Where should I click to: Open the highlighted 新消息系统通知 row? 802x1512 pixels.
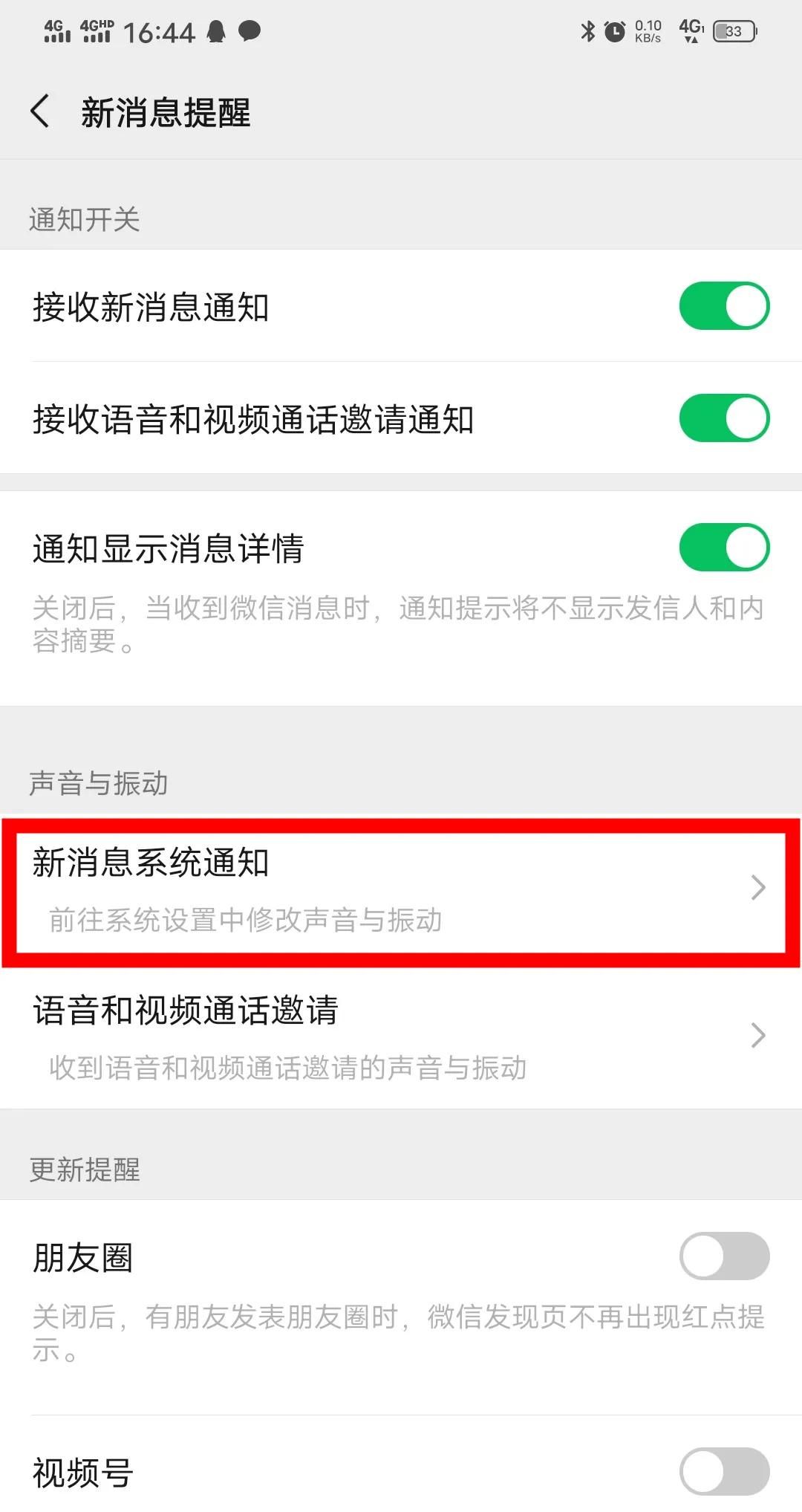coord(297,888)
